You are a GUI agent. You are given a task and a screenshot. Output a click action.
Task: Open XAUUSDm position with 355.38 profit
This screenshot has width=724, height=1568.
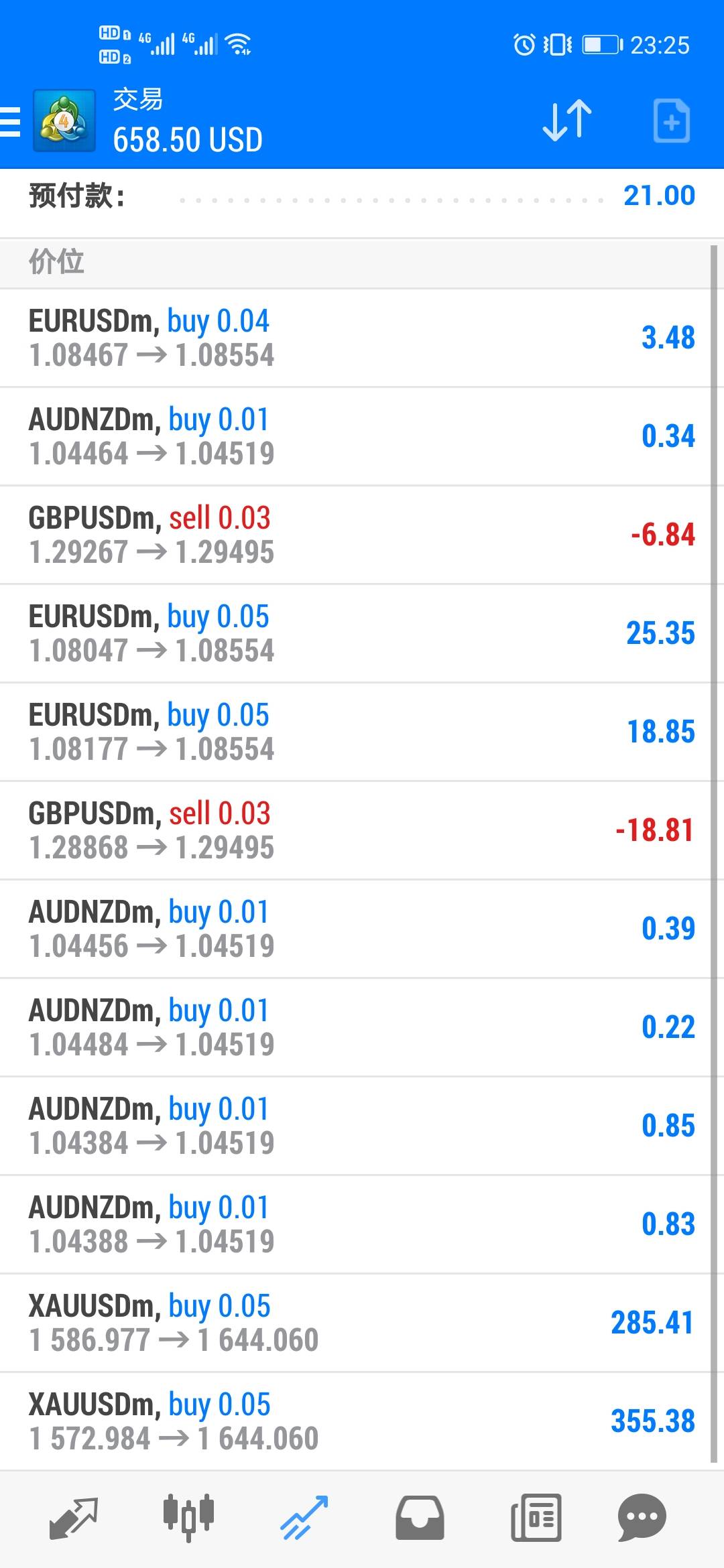[355, 1421]
